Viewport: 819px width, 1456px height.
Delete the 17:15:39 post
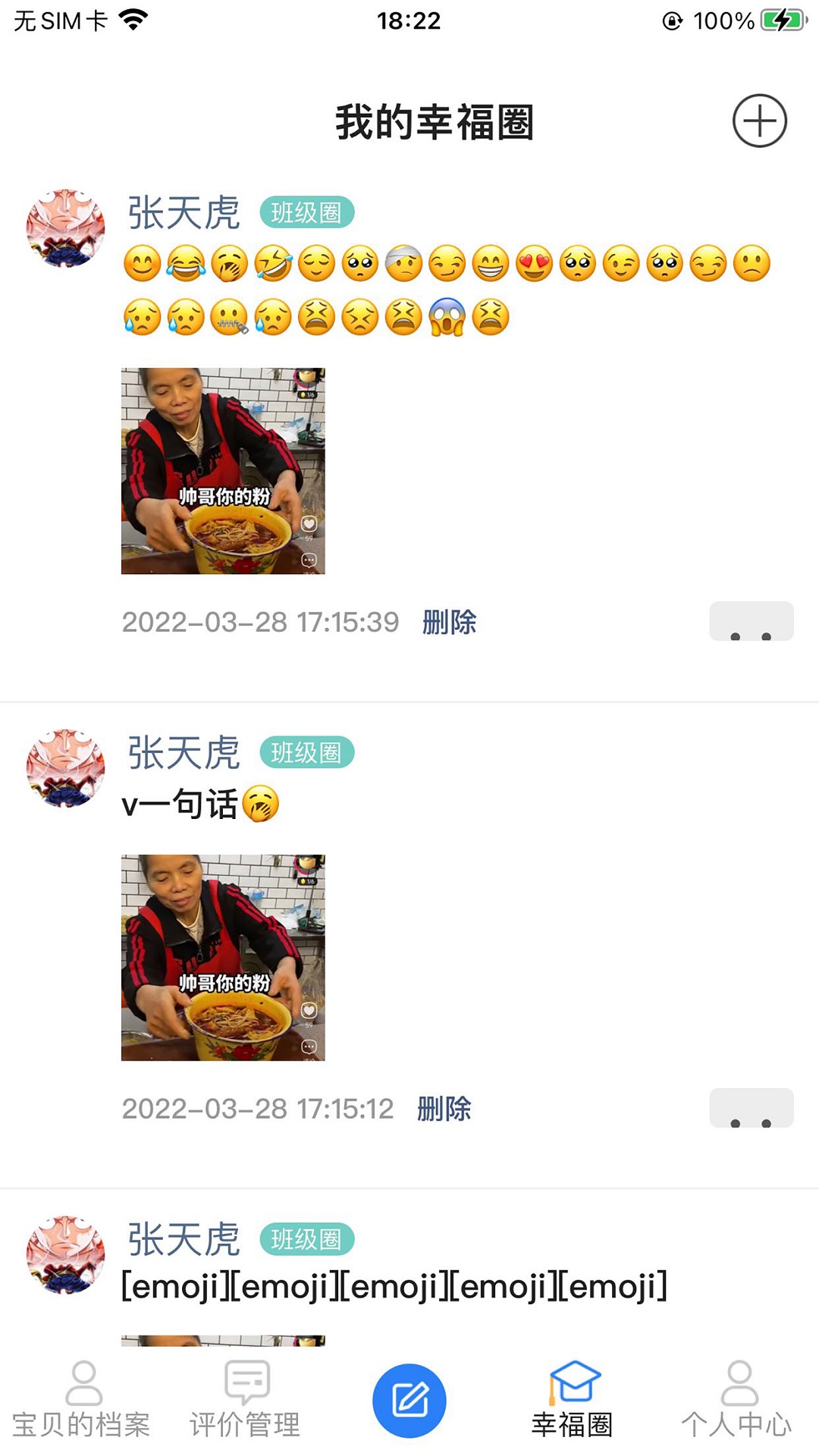point(449,622)
